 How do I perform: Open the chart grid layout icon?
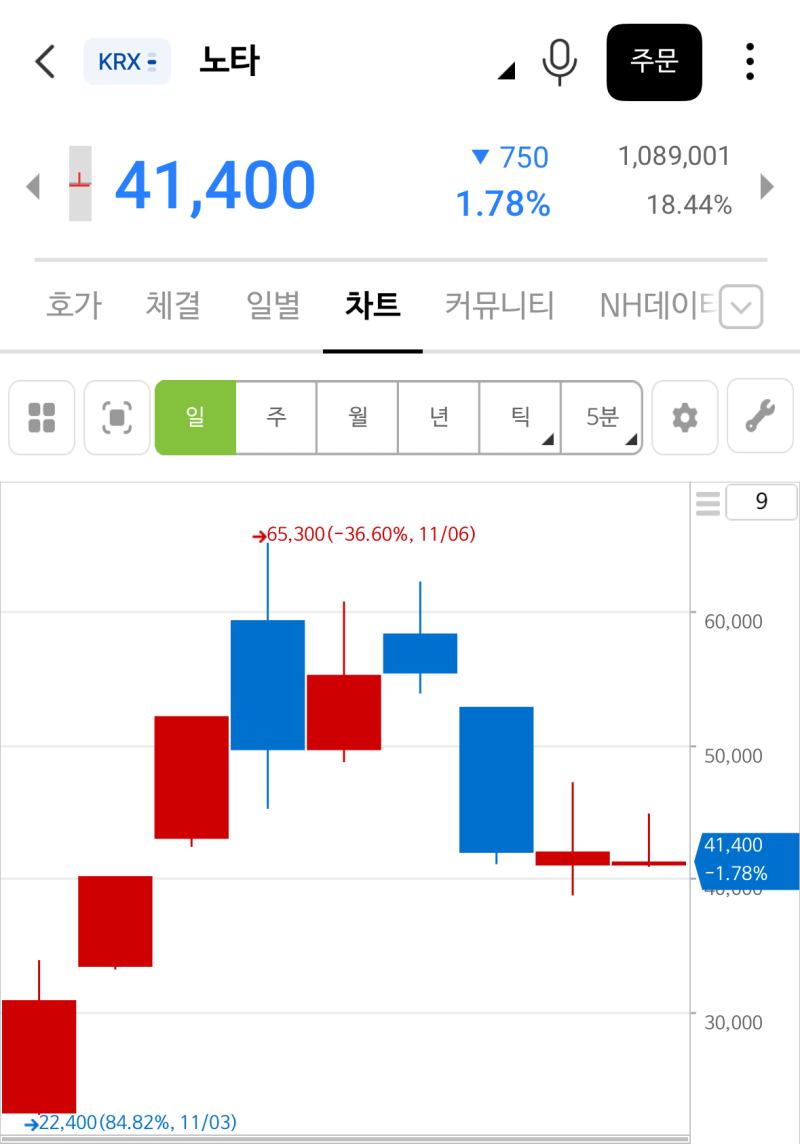click(x=41, y=417)
